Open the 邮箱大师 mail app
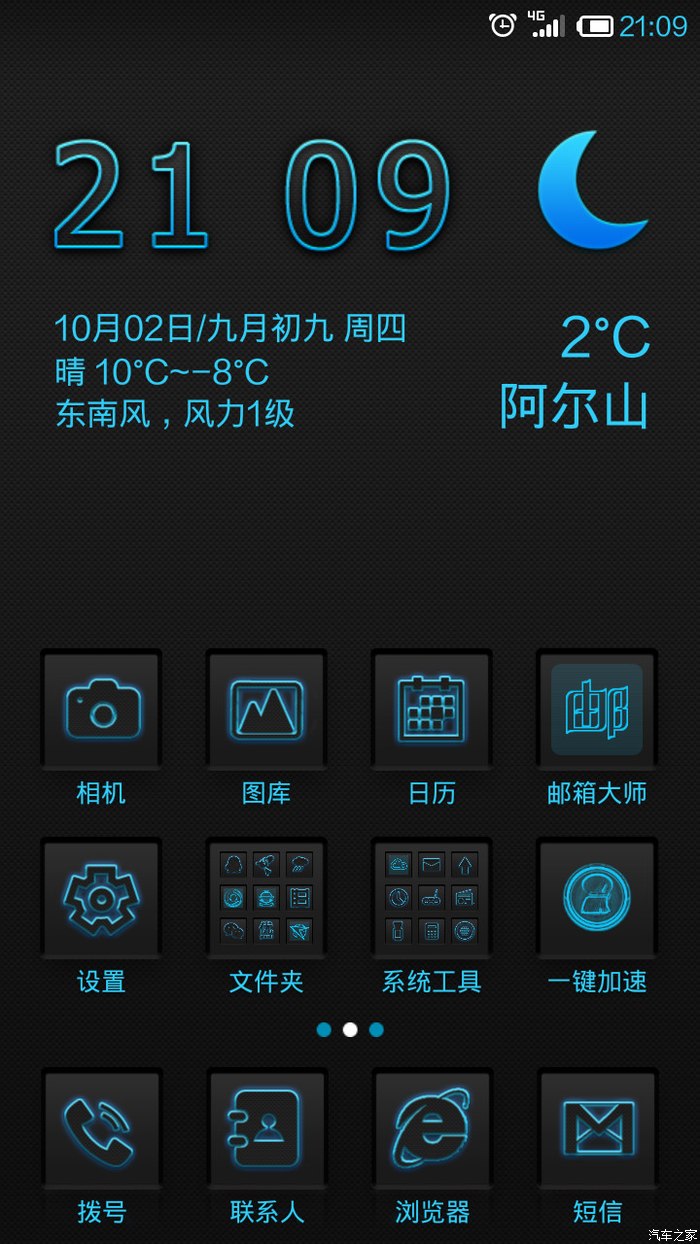This screenshot has height=1244, width=700. [x=597, y=710]
